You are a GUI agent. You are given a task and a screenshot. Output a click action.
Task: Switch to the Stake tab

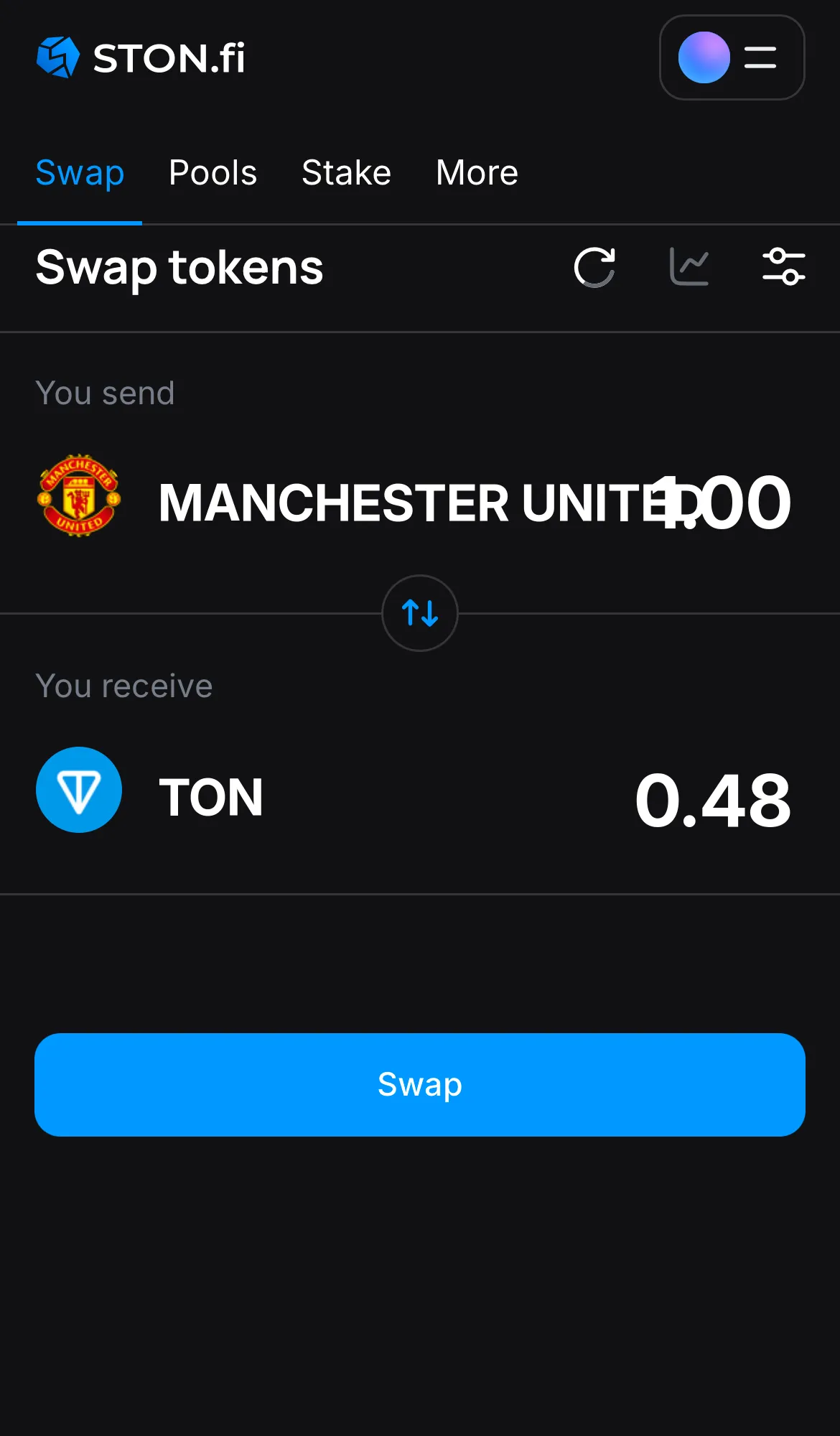point(346,173)
